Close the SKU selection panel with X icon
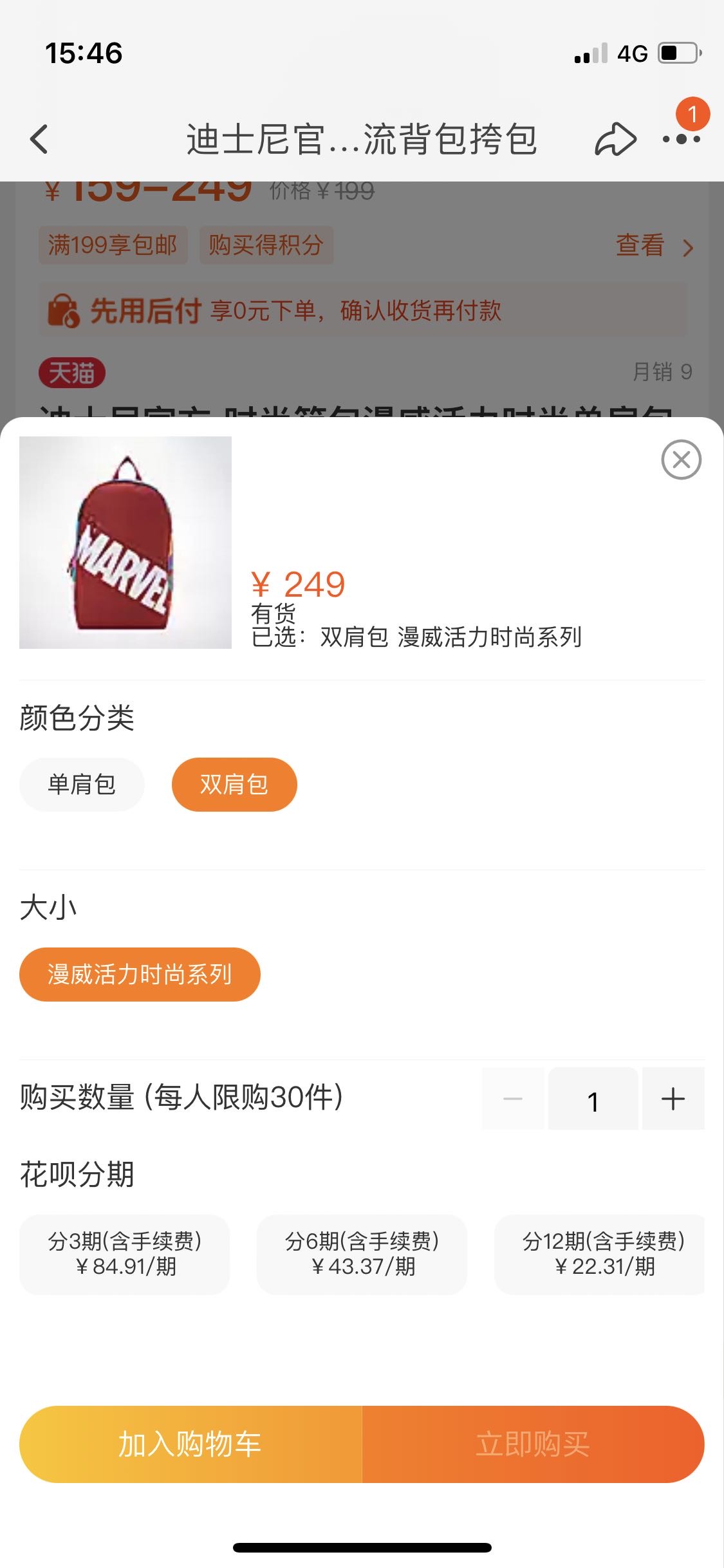This screenshot has height=1568, width=724. [x=681, y=459]
